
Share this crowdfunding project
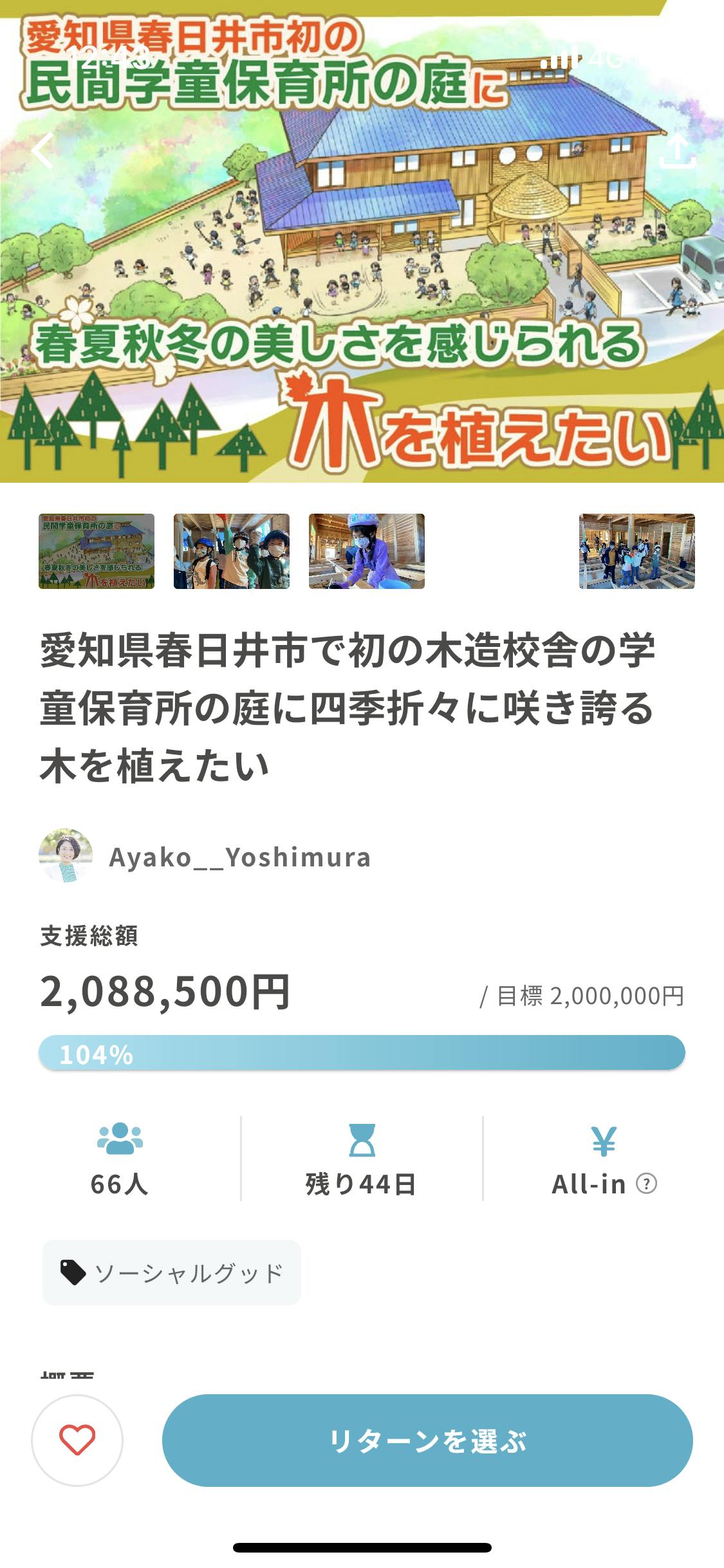tap(677, 151)
